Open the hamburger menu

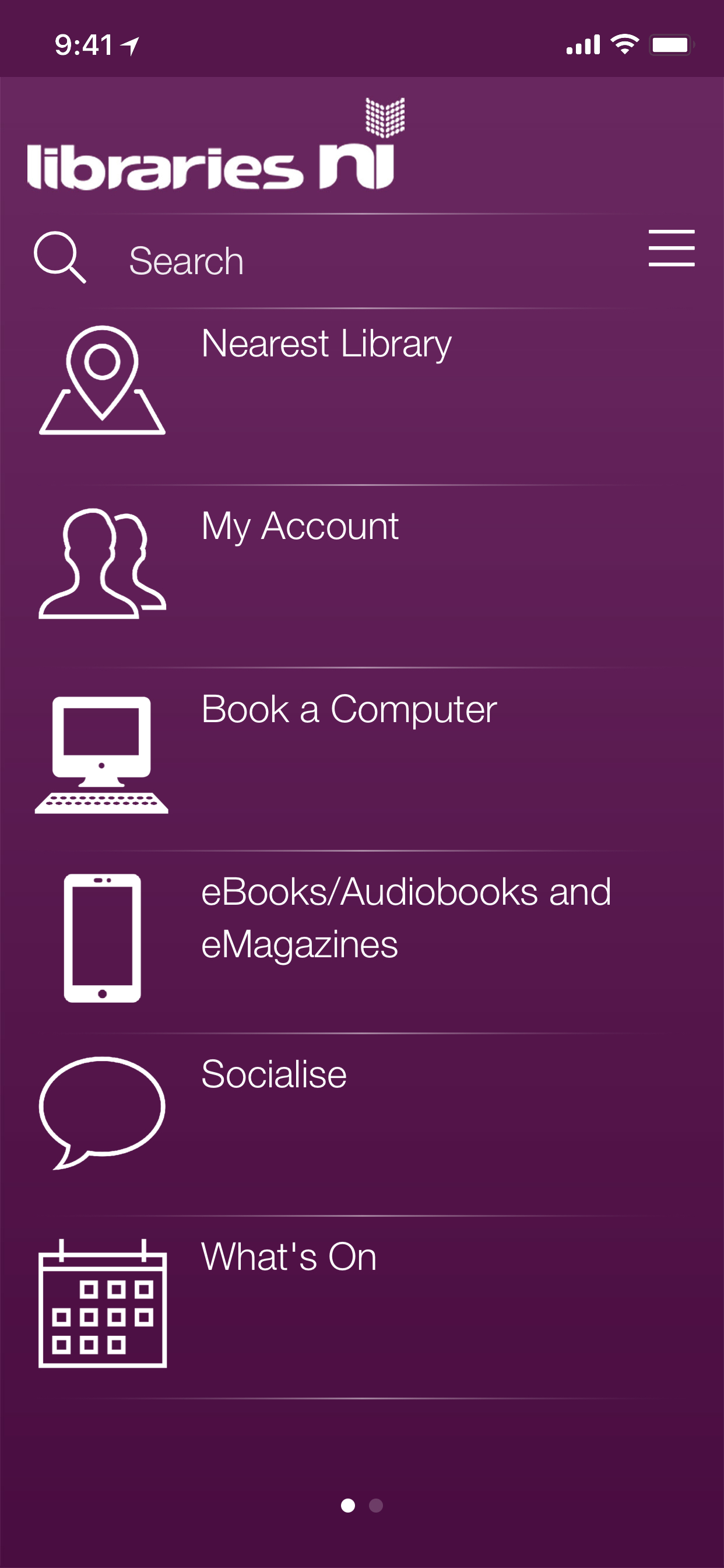(670, 247)
